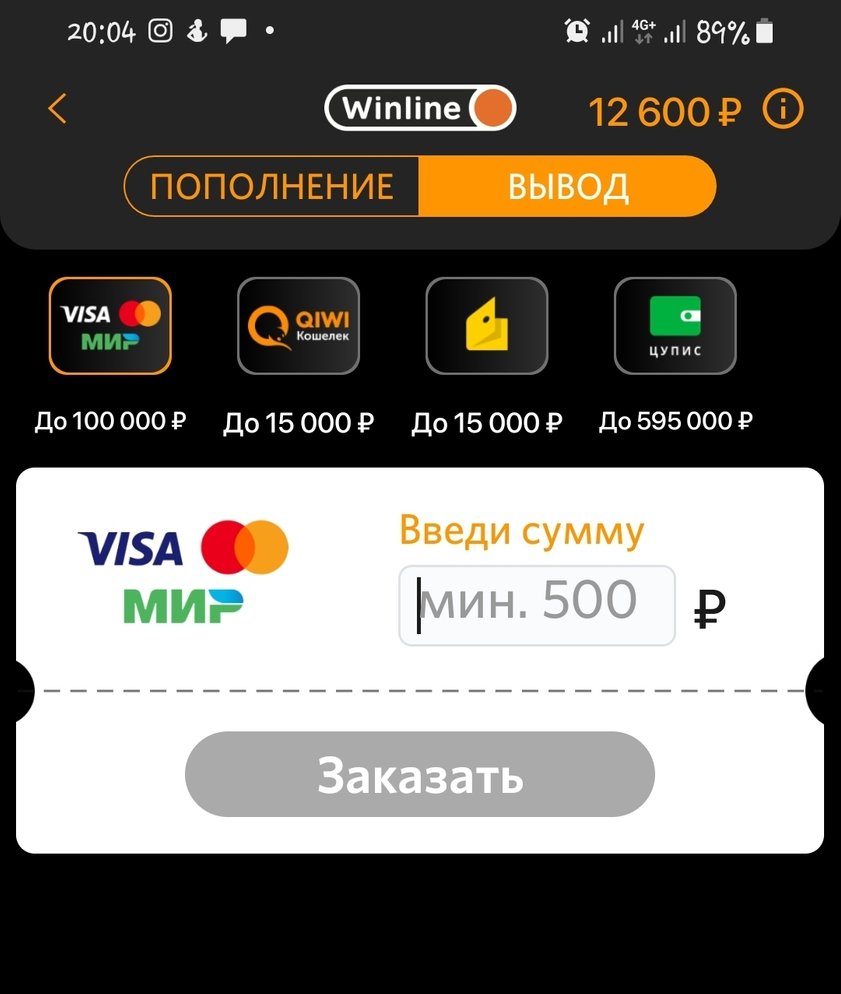Focus the Введи сумму amount field
This screenshot has height=994, width=841.
(x=537, y=605)
